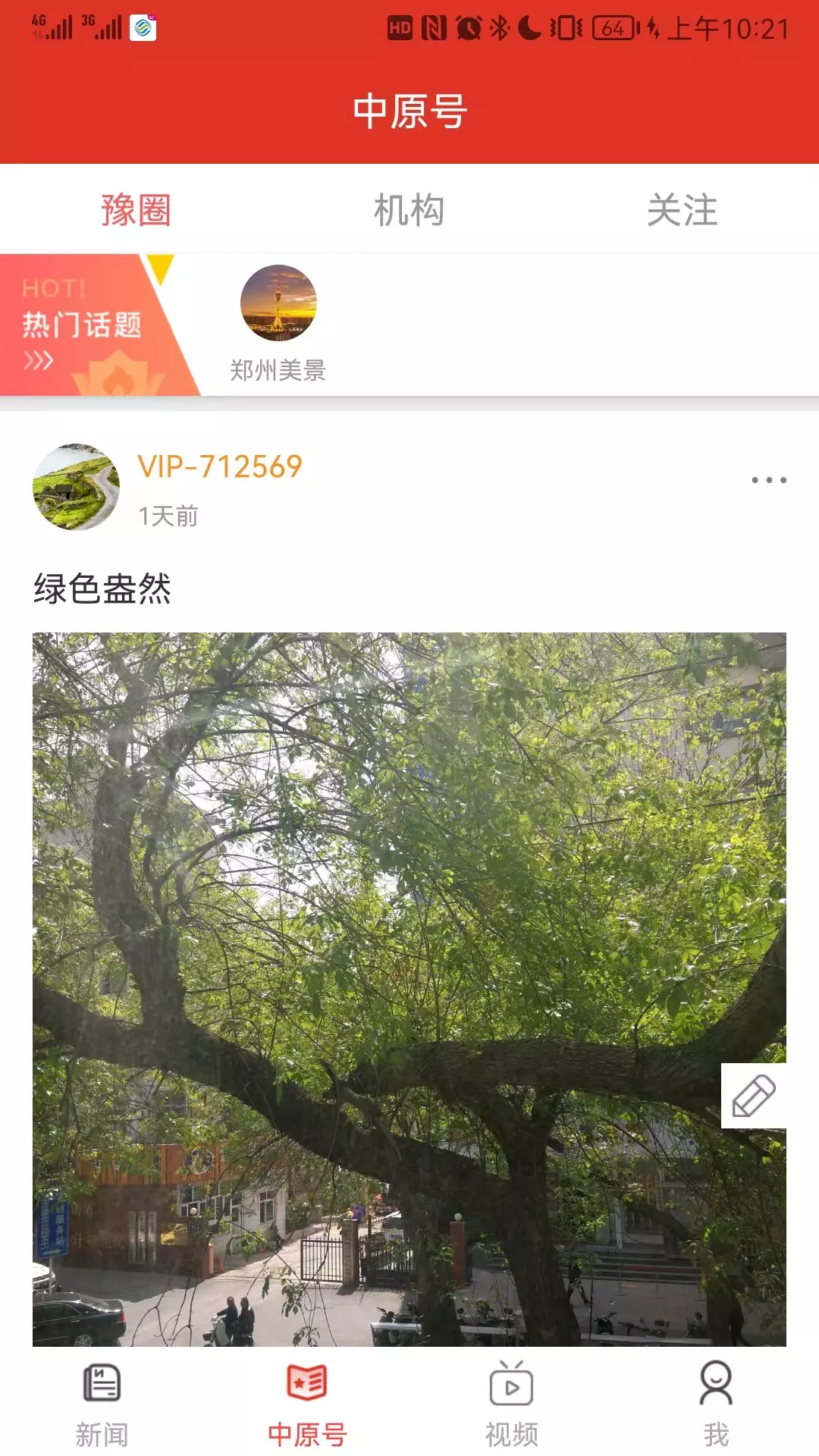Screen dimensions: 819x1456
Task: Switch to the 机构 tab
Action: [409, 211]
